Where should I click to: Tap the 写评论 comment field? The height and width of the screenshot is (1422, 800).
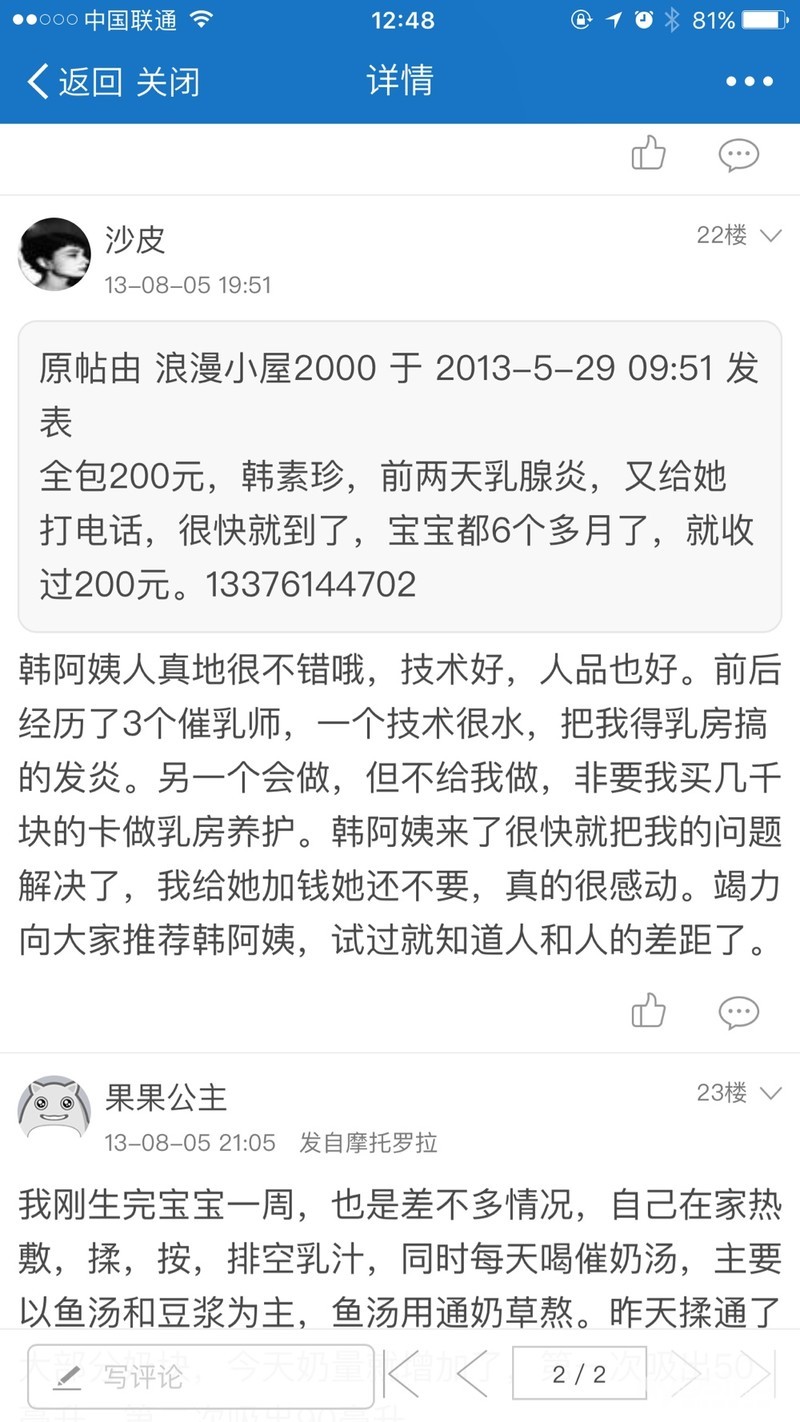[x=200, y=1376]
